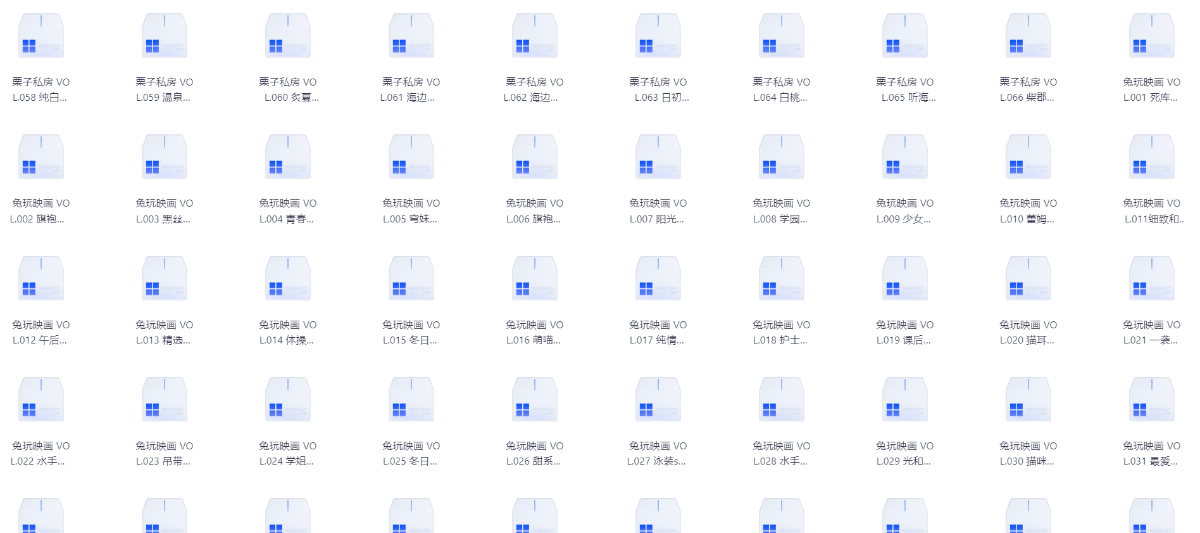Select file 兔玩映画 VOL.011
1200x533 pixels.
[1151, 157]
